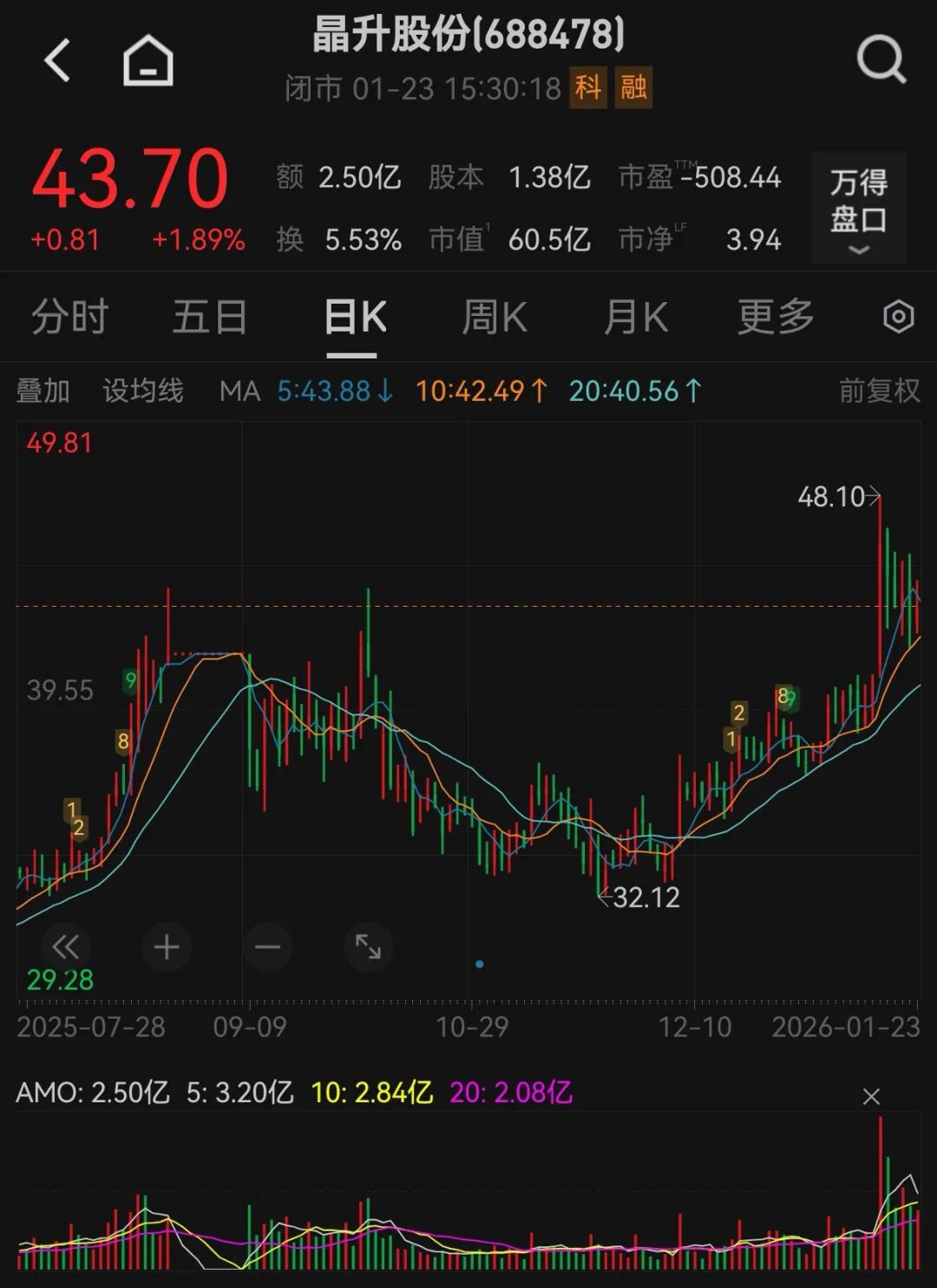Expand the 万得盘口 panel chevron
Image resolution: width=937 pixels, height=1288 pixels.
tap(857, 250)
